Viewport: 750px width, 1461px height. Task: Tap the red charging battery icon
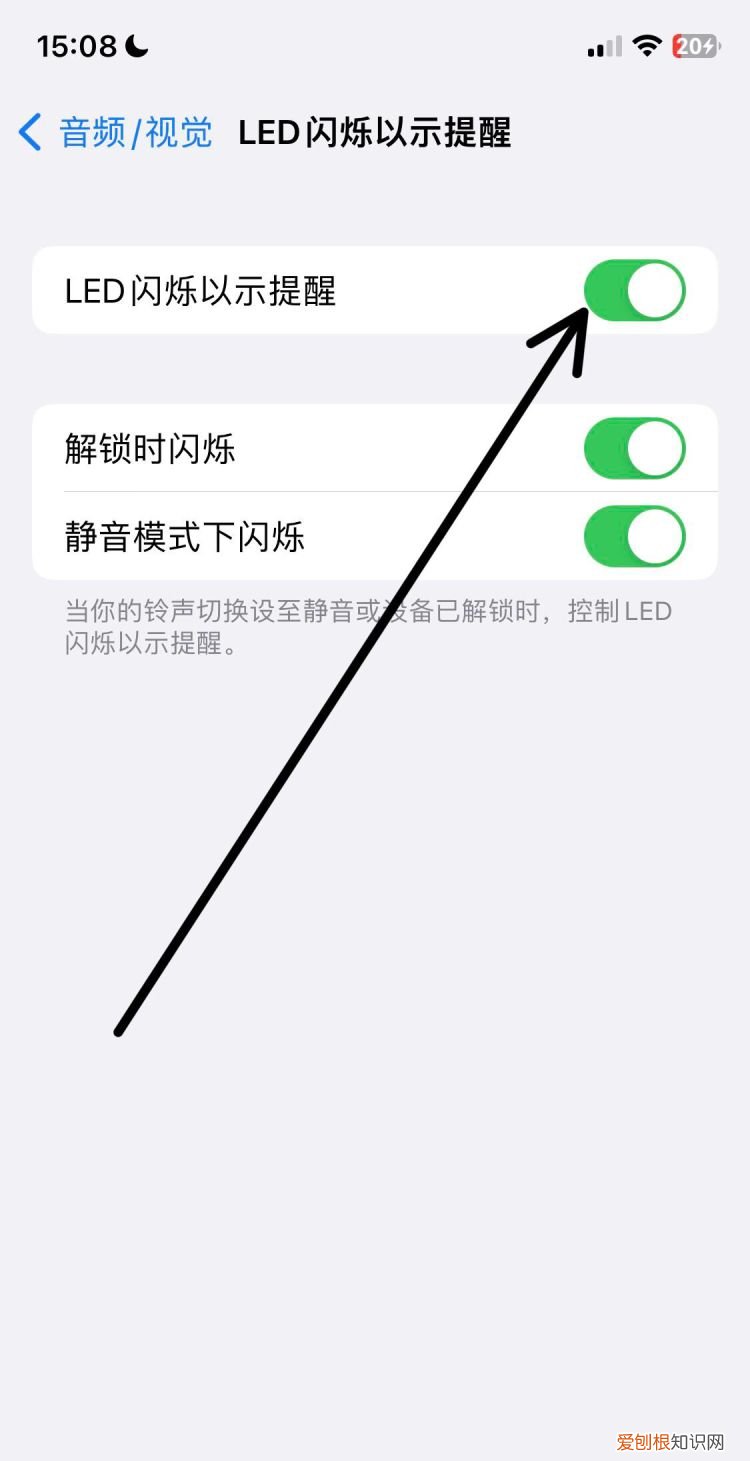[x=696, y=46]
